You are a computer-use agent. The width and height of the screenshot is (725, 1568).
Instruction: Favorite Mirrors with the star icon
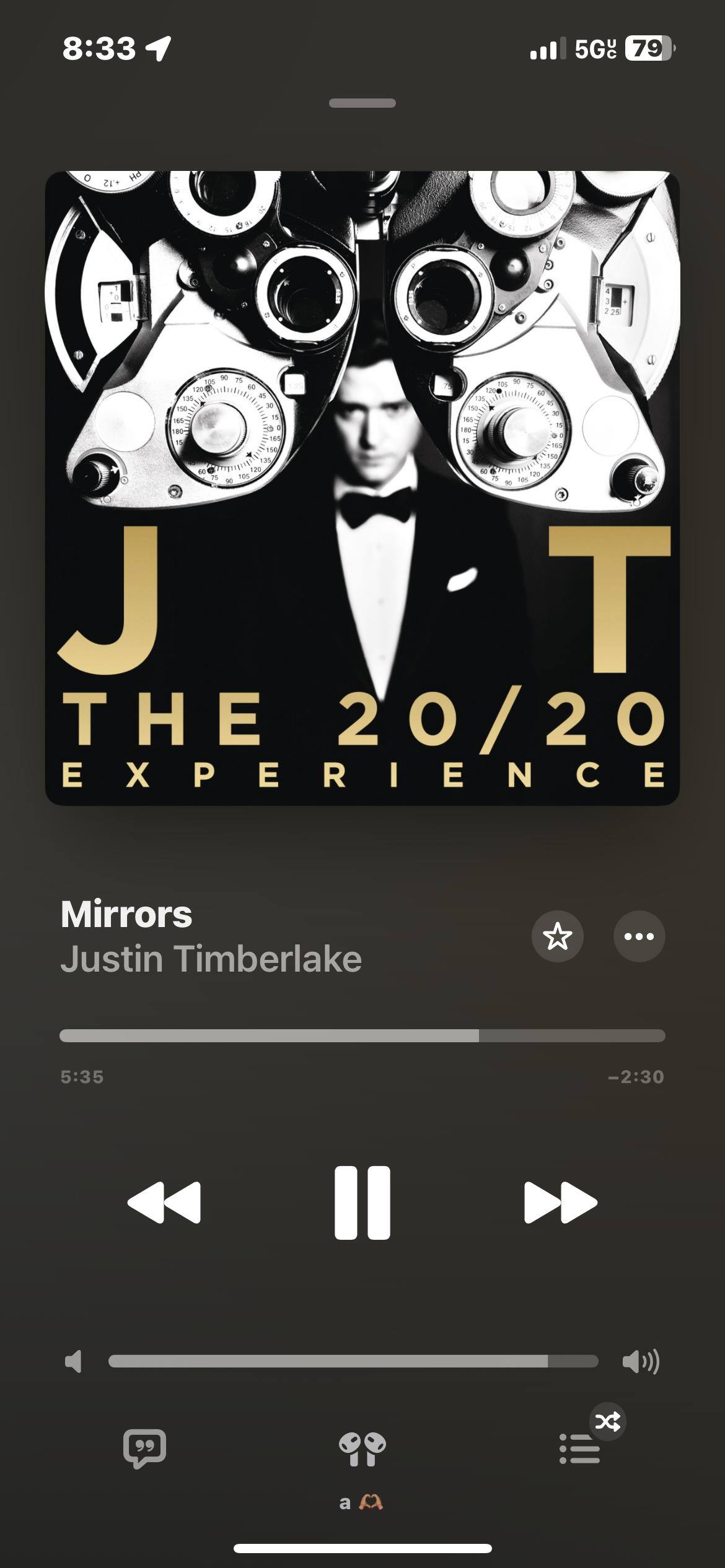[x=557, y=936]
